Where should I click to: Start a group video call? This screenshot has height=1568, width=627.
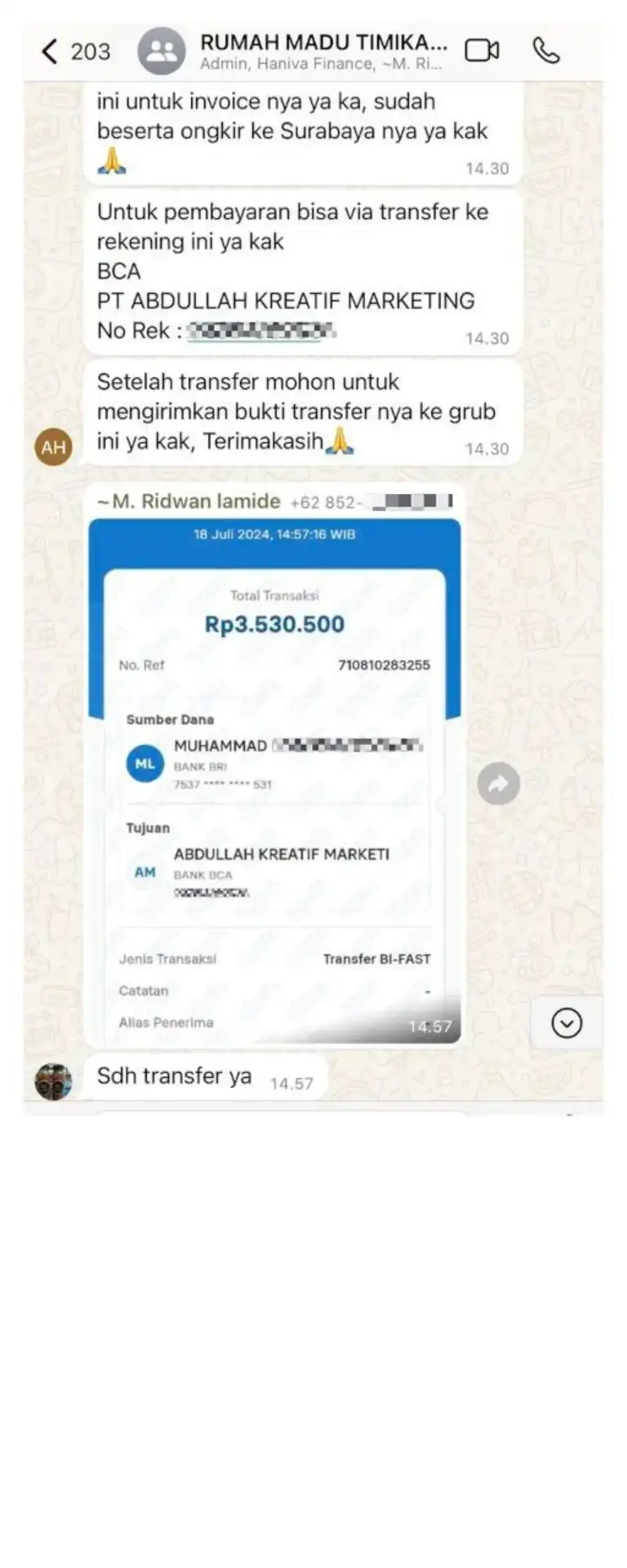tap(482, 51)
